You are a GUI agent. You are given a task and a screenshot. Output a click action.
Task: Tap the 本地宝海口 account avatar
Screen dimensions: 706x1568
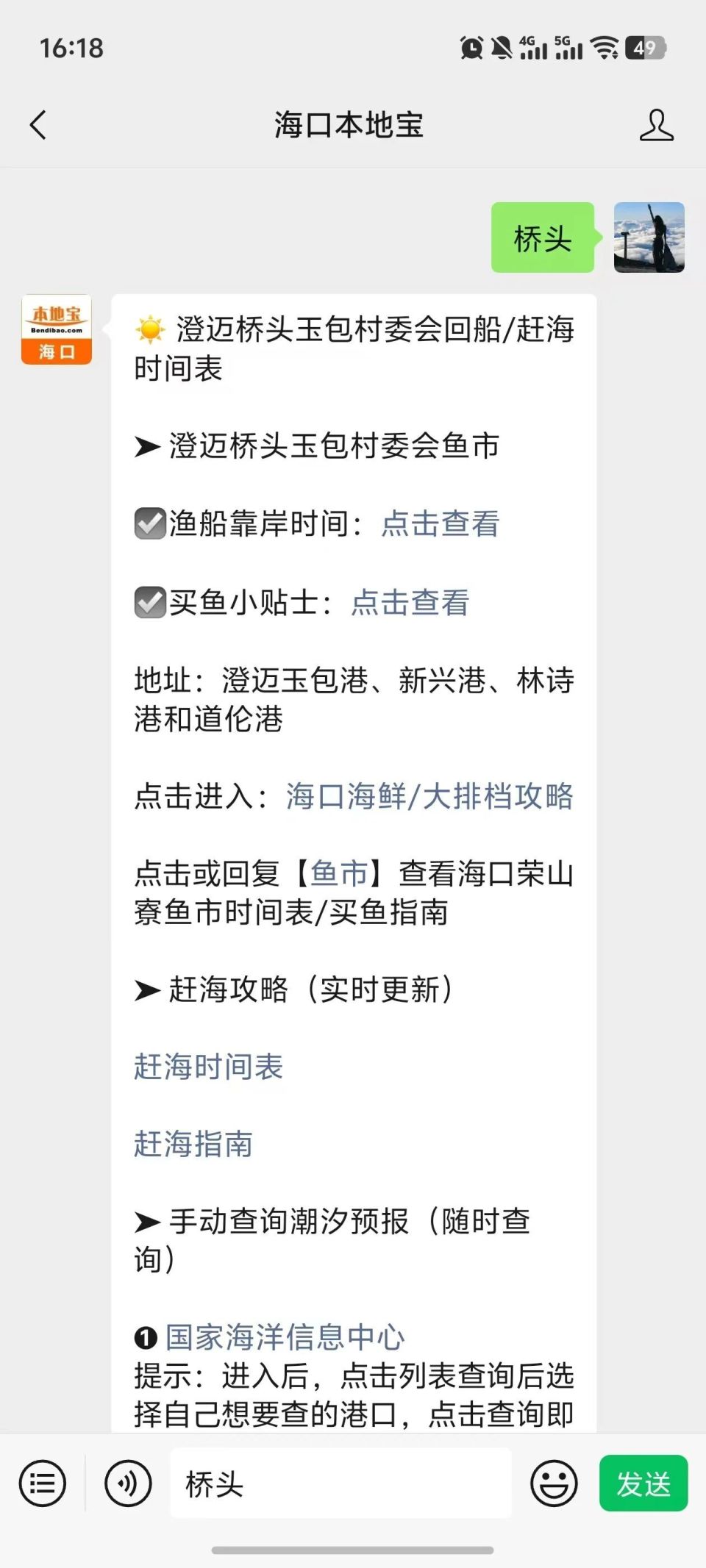click(55, 329)
